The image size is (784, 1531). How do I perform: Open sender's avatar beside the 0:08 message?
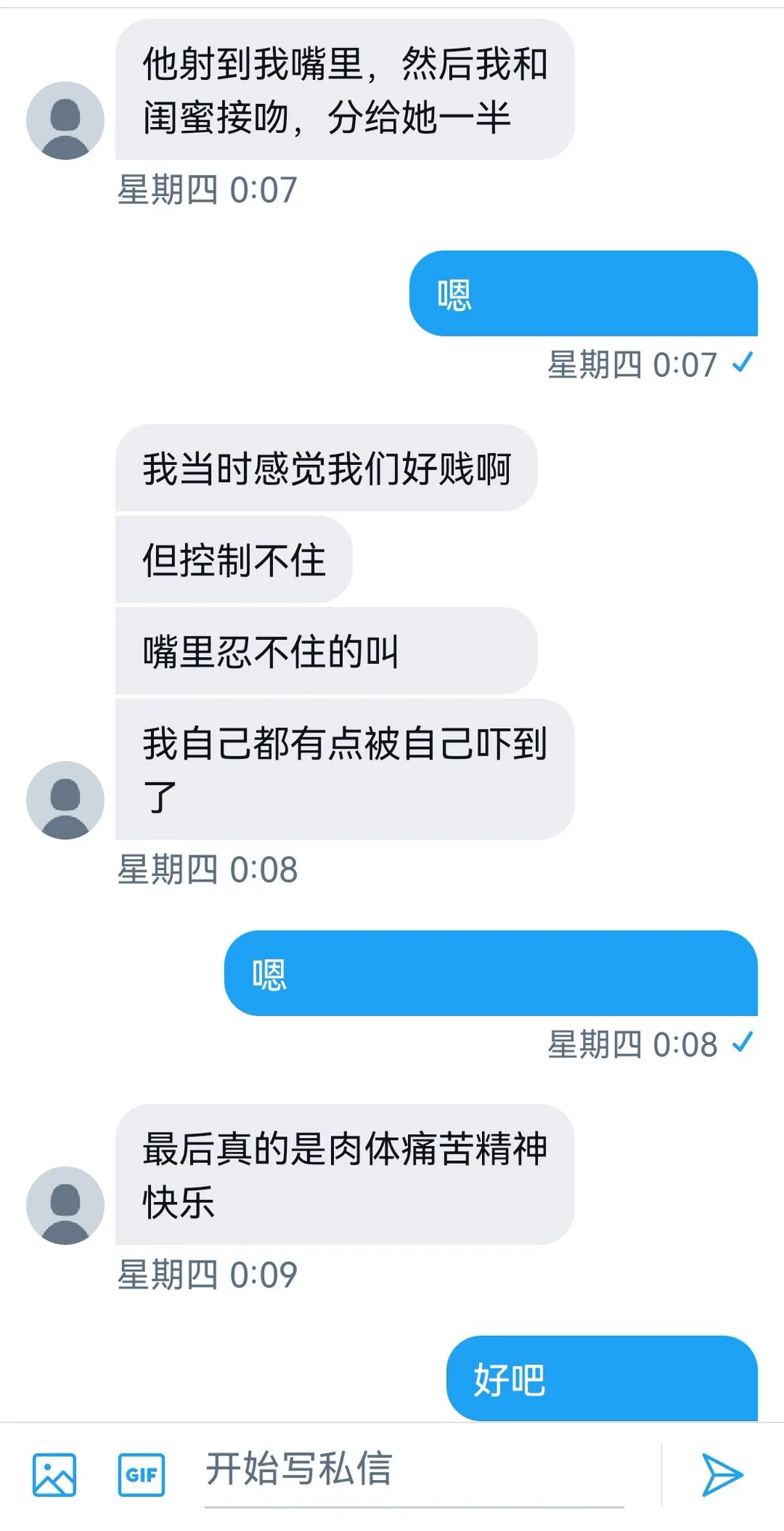coord(65,800)
